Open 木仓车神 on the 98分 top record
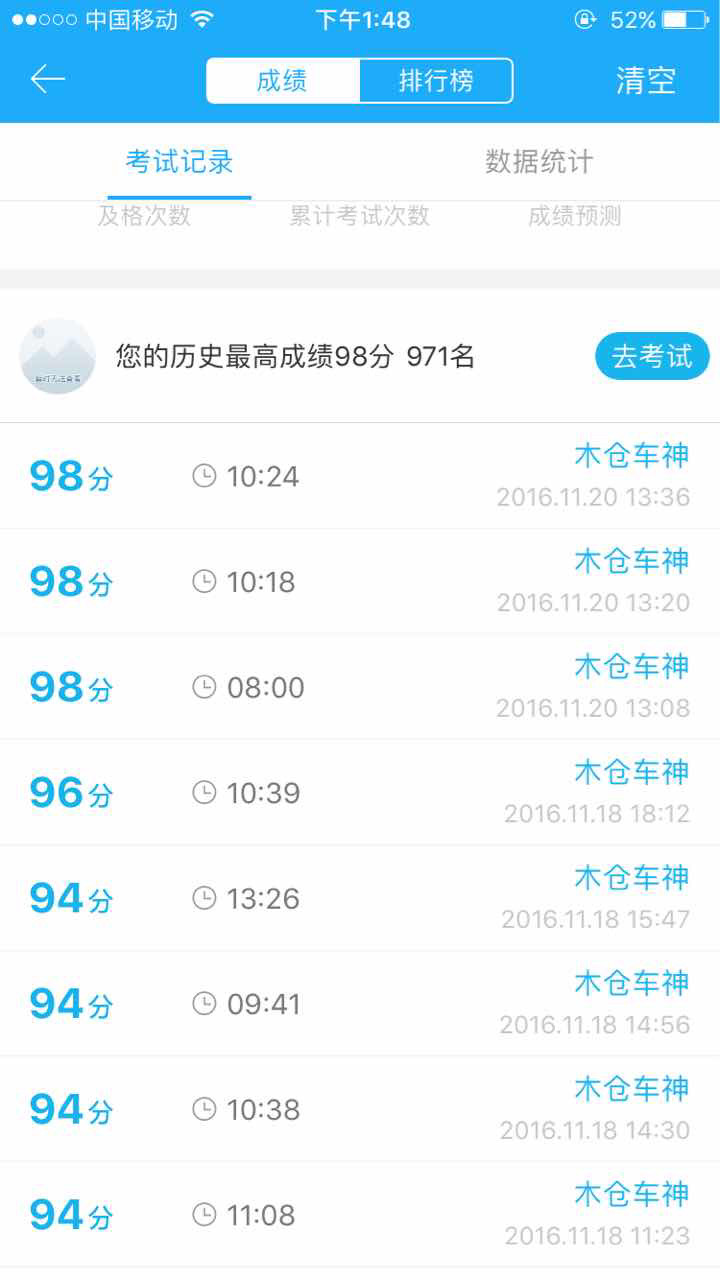Screen dimensions: 720x1280 [x=630, y=456]
